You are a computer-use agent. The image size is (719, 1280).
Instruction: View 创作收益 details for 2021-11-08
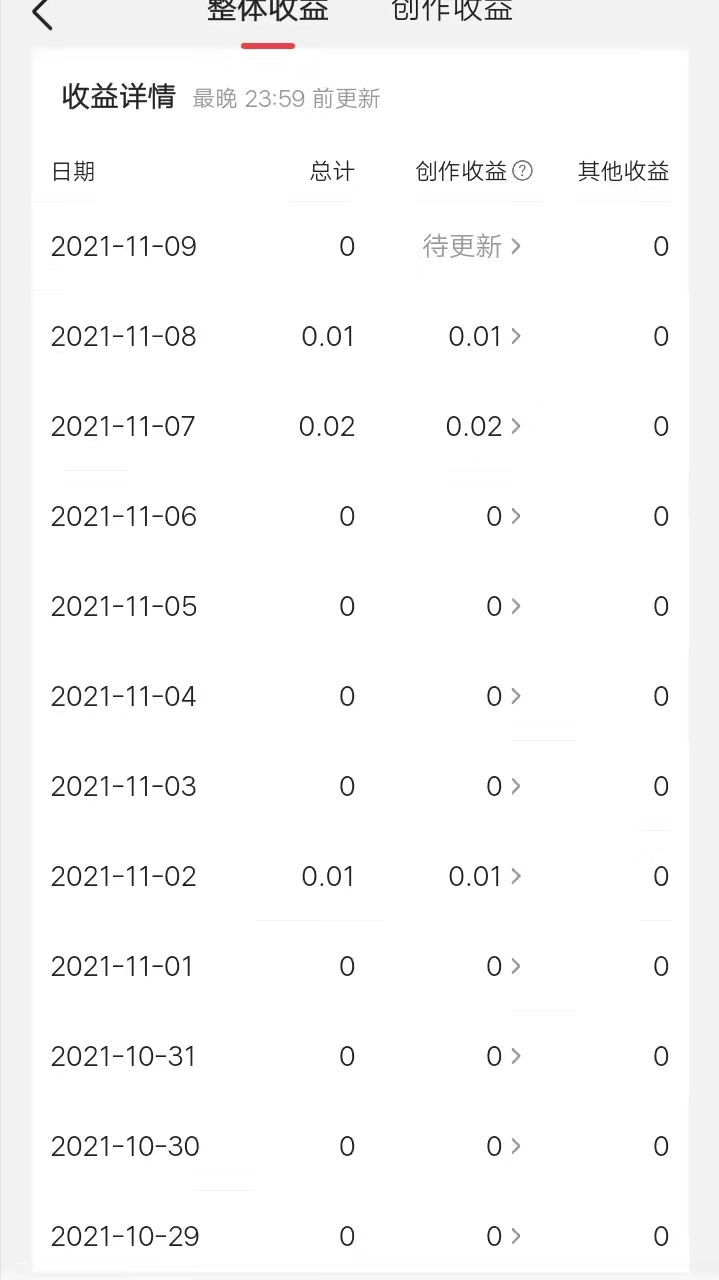click(x=484, y=336)
